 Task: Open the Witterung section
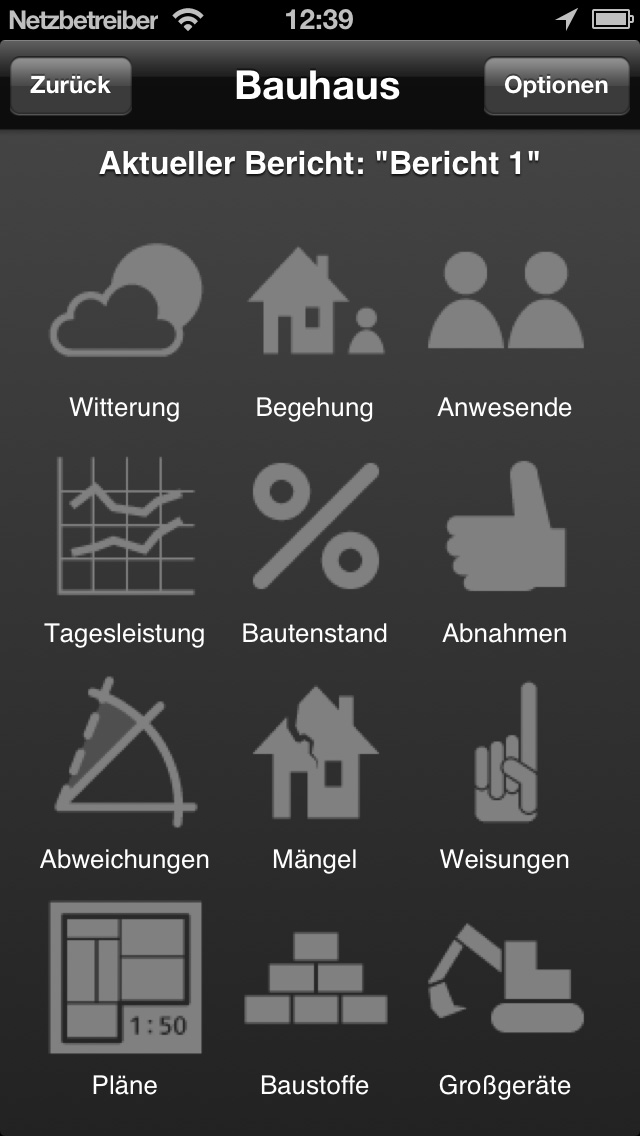125,301
